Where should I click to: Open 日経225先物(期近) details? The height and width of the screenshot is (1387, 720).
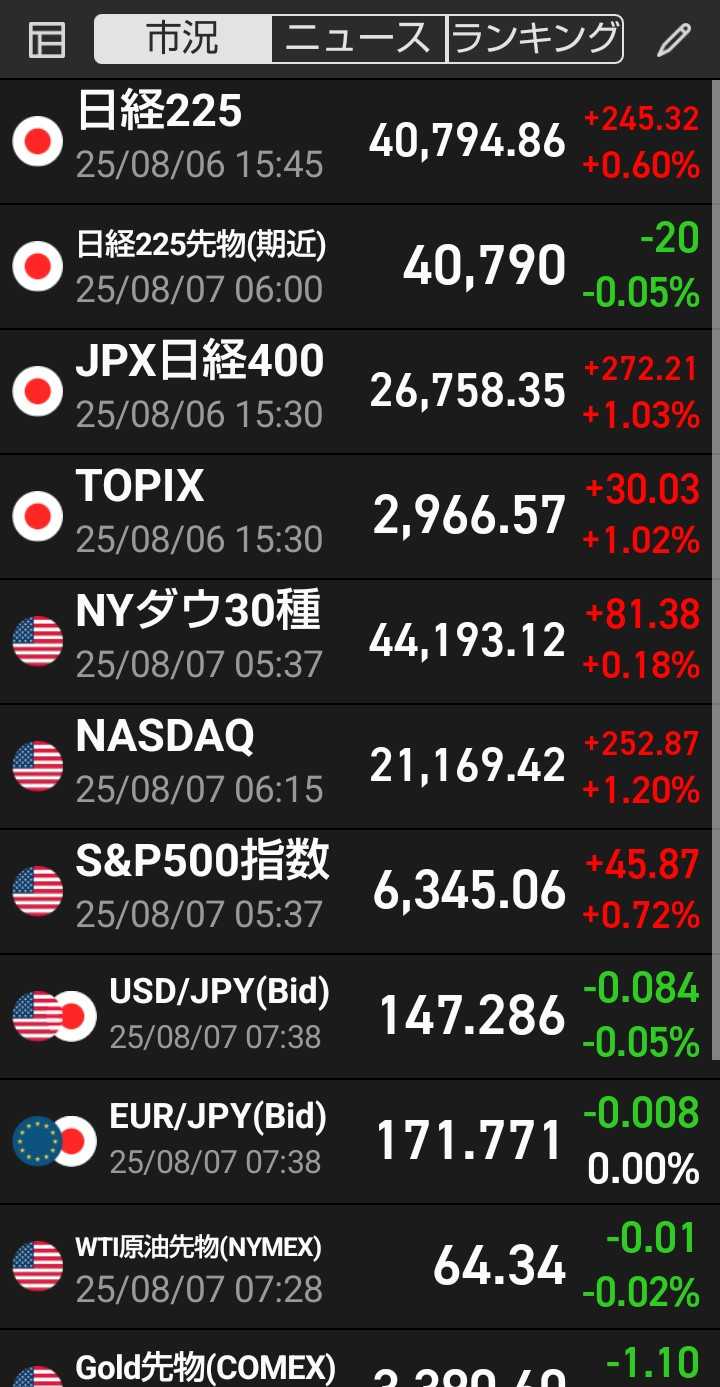coord(356,267)
